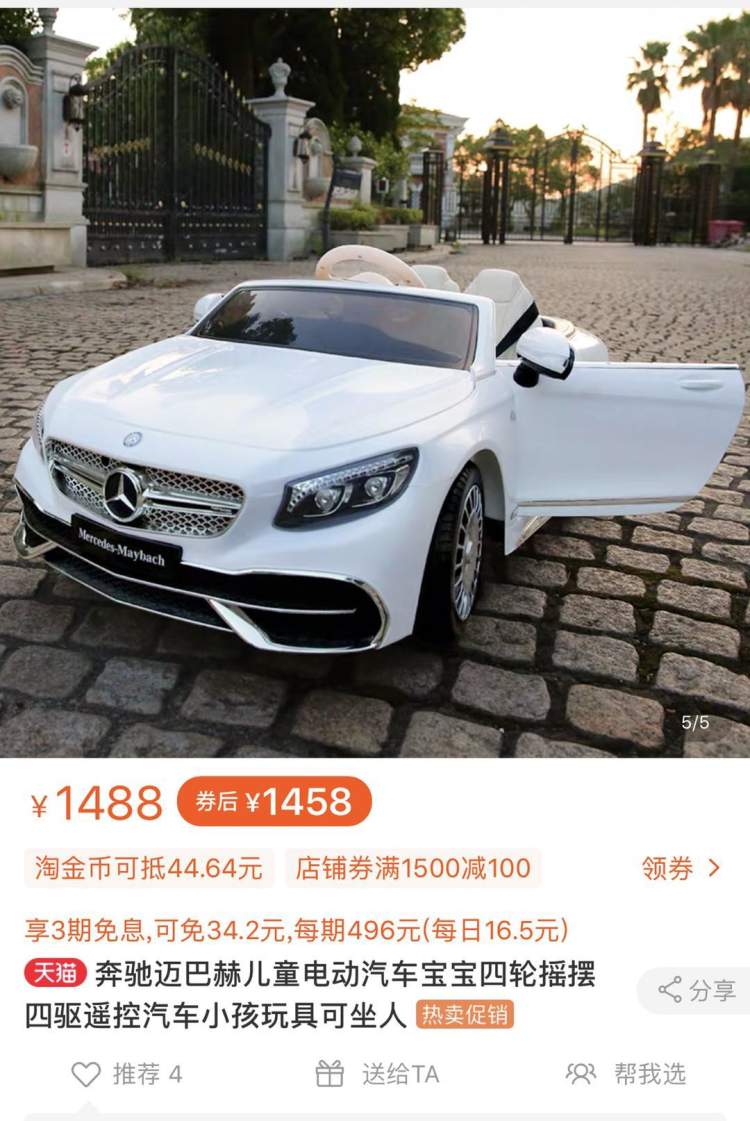Screen dimensions: 750x1121
Task: Tap the 券后 ¥1458 coupon price badge
Action: coord(274,802)
